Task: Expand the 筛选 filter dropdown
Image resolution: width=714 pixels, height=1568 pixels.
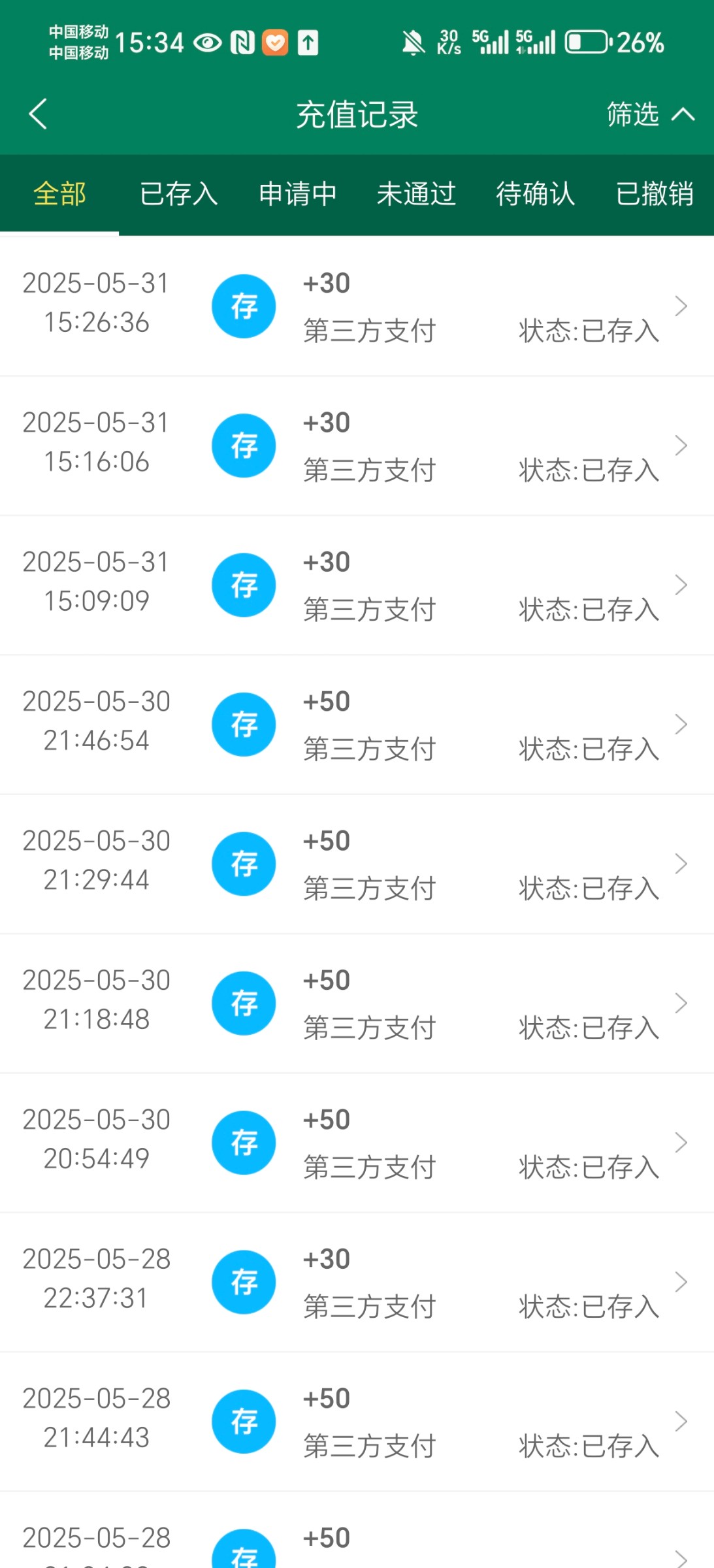Action: (649, 114)
